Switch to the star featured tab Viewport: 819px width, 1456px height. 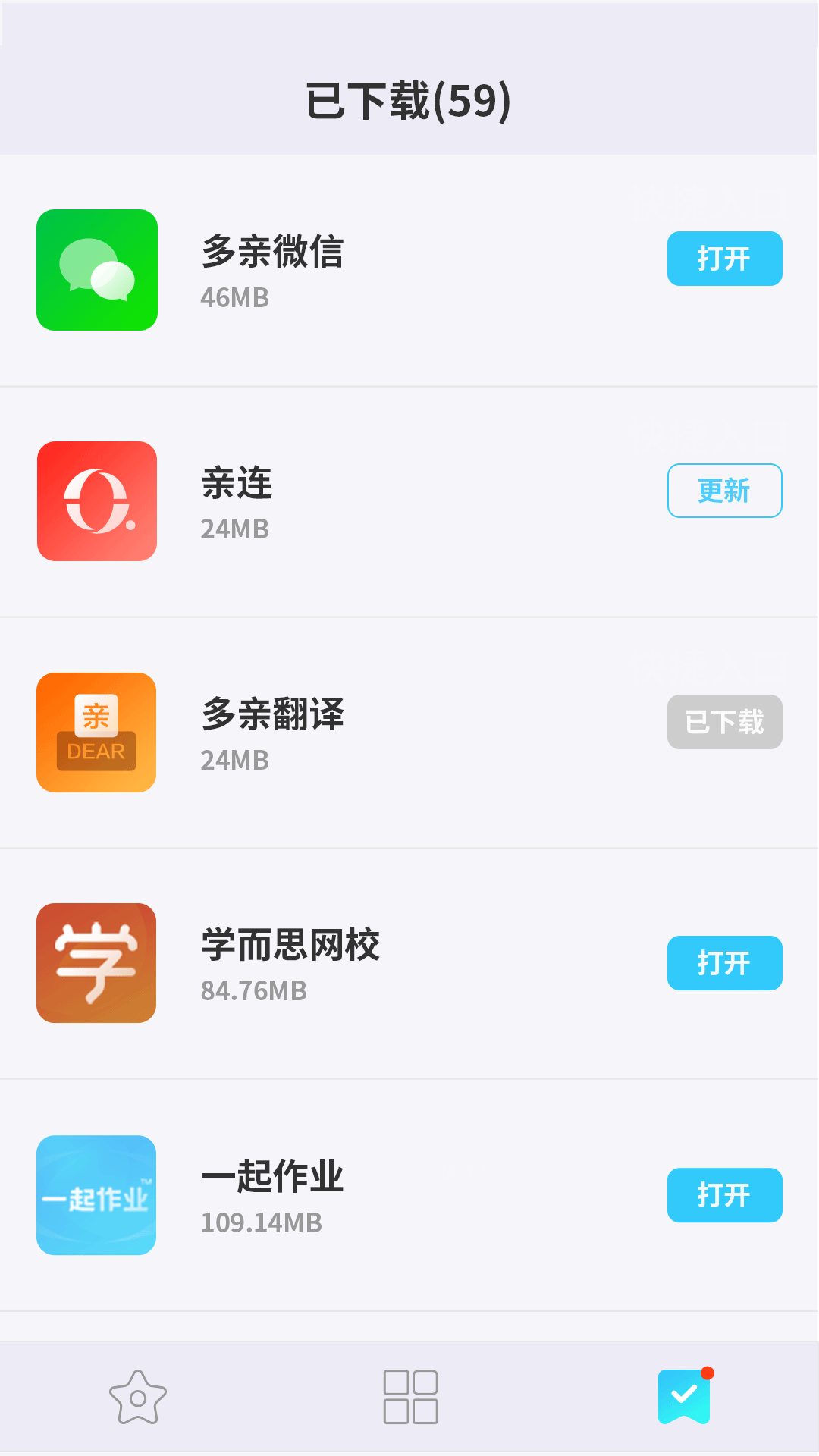[x=137, y=1397]
